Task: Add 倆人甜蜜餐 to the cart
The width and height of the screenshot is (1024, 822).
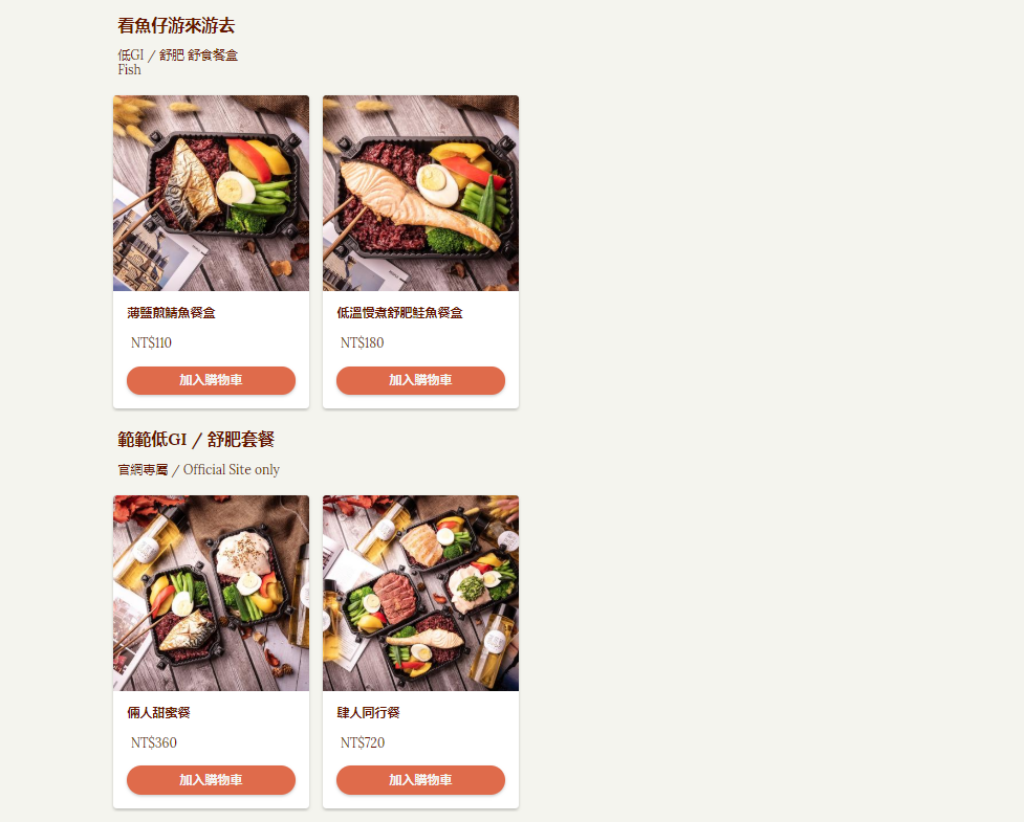Action: pos(211,780)
